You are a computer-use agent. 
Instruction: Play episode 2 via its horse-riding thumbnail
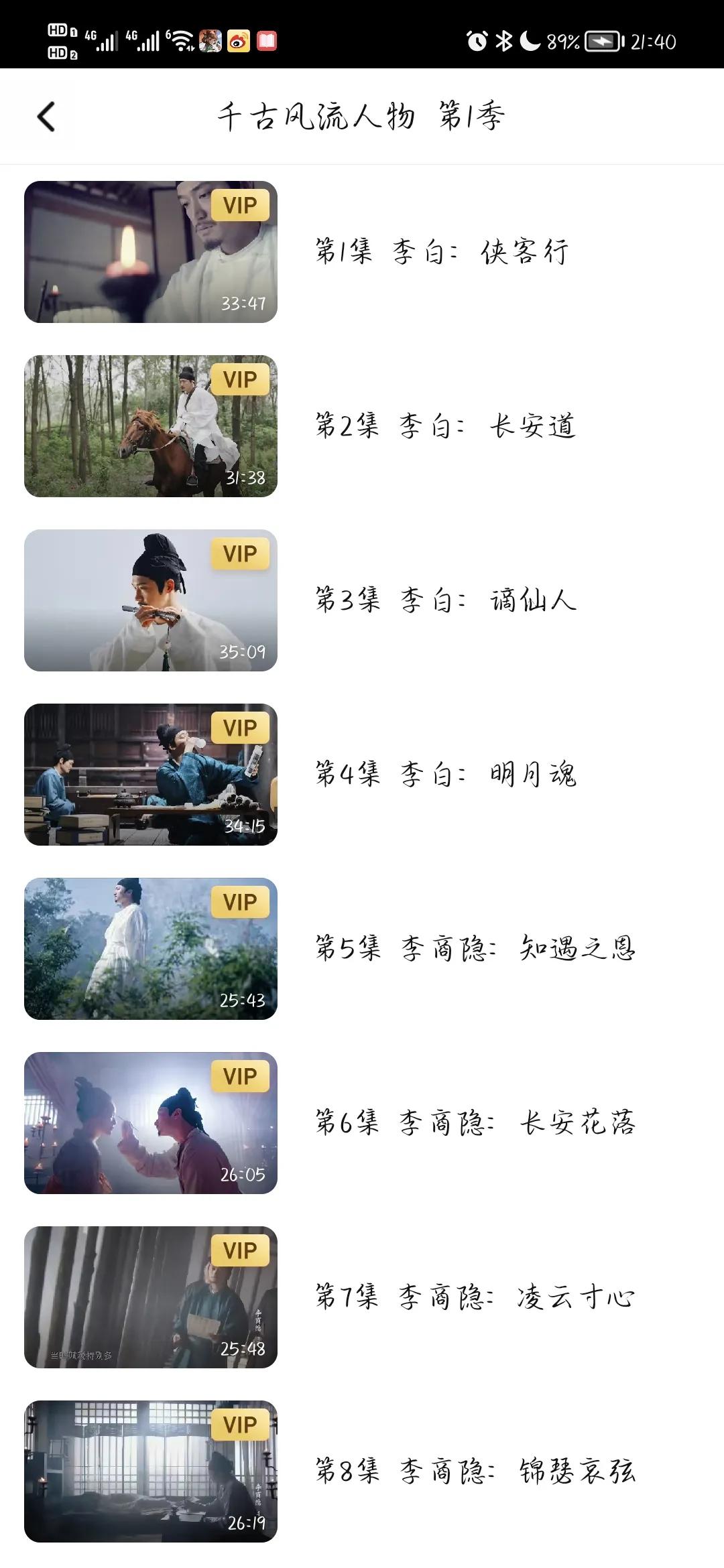[151, 426]
